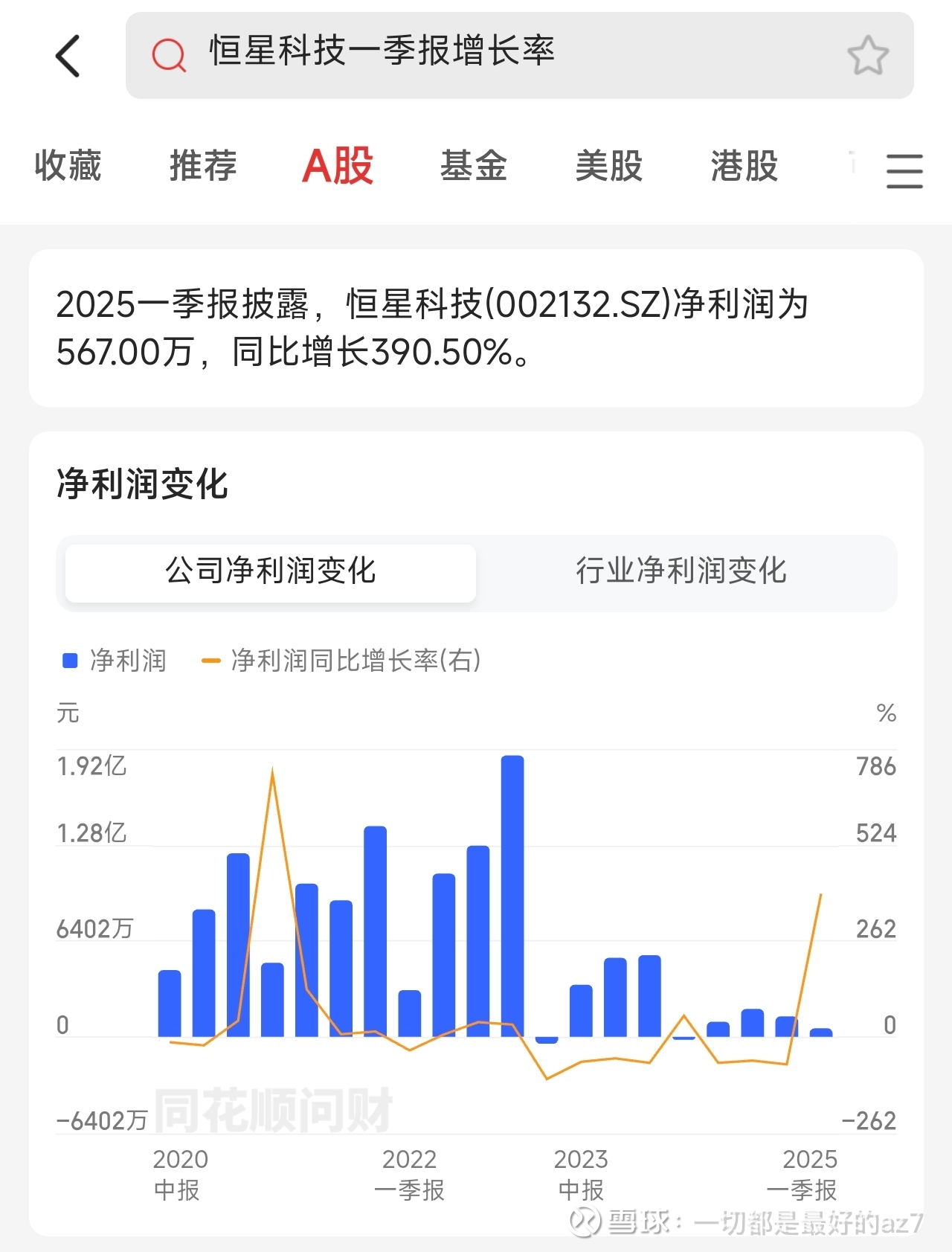The image size is (952, 1252).
Task: Select 公司净利润变化 segment
Action: tap(270, 572)
